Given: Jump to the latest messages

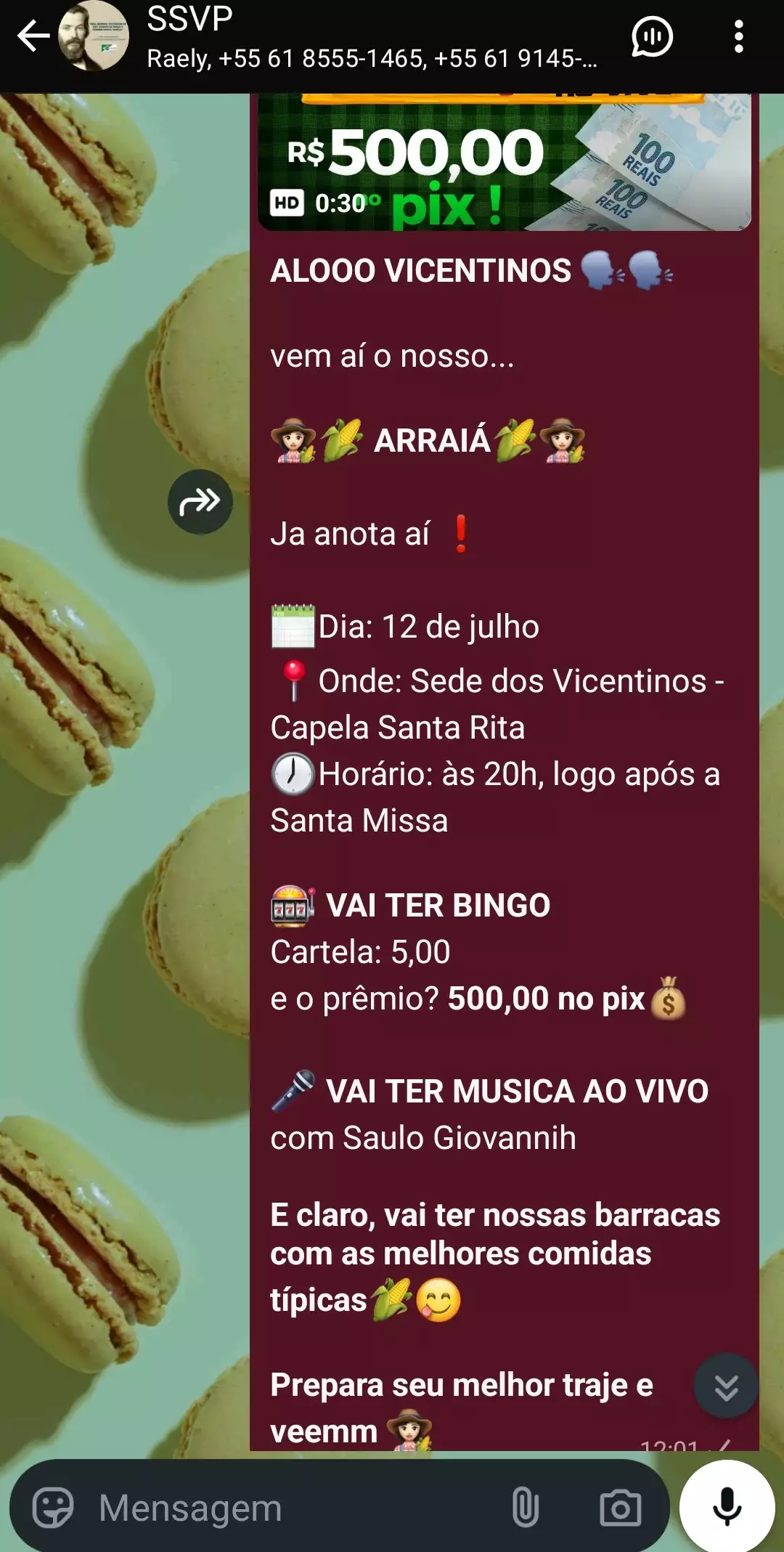Looking at the screenshot, I should click(x=726, y=1386).
